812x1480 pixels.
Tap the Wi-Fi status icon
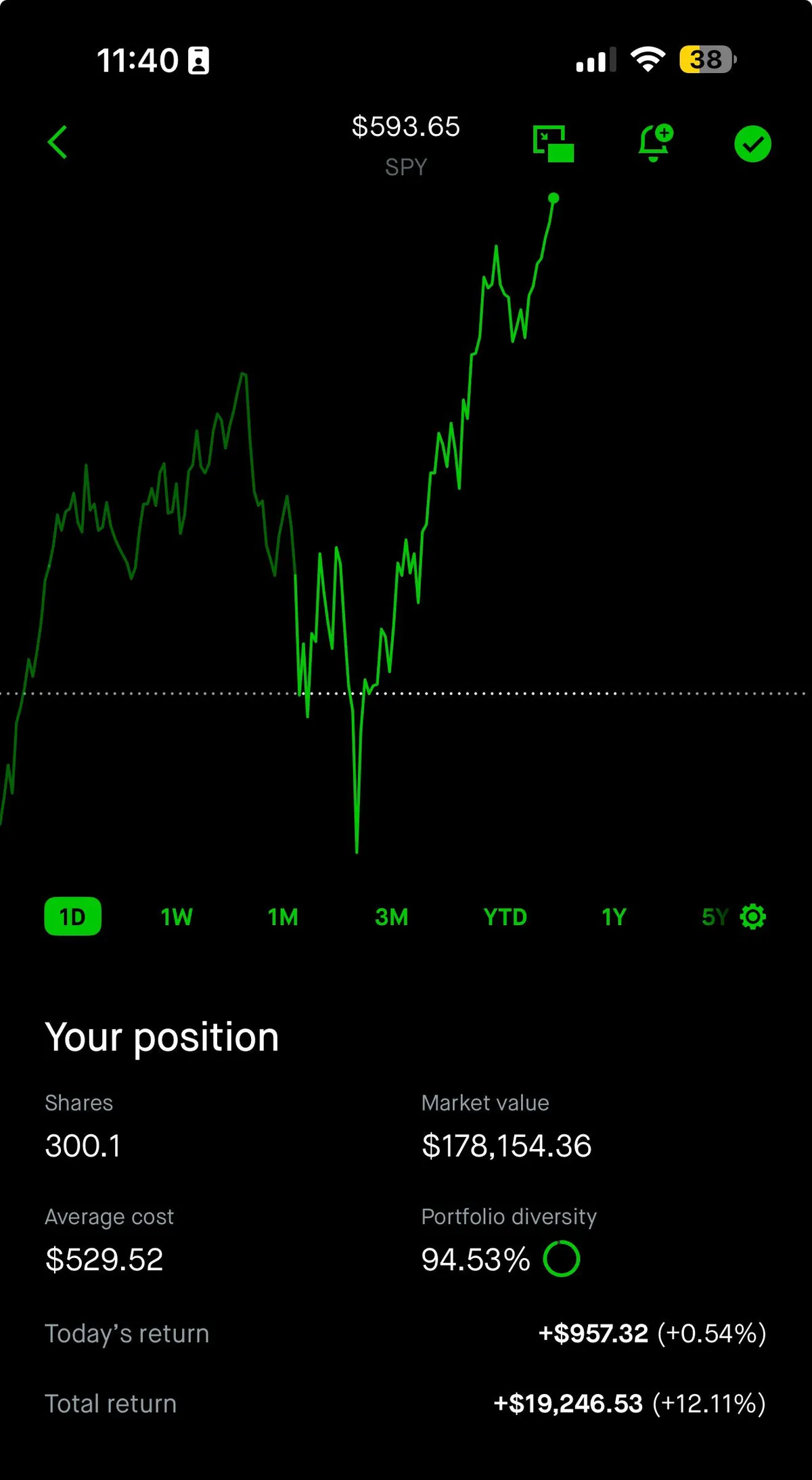646,60
